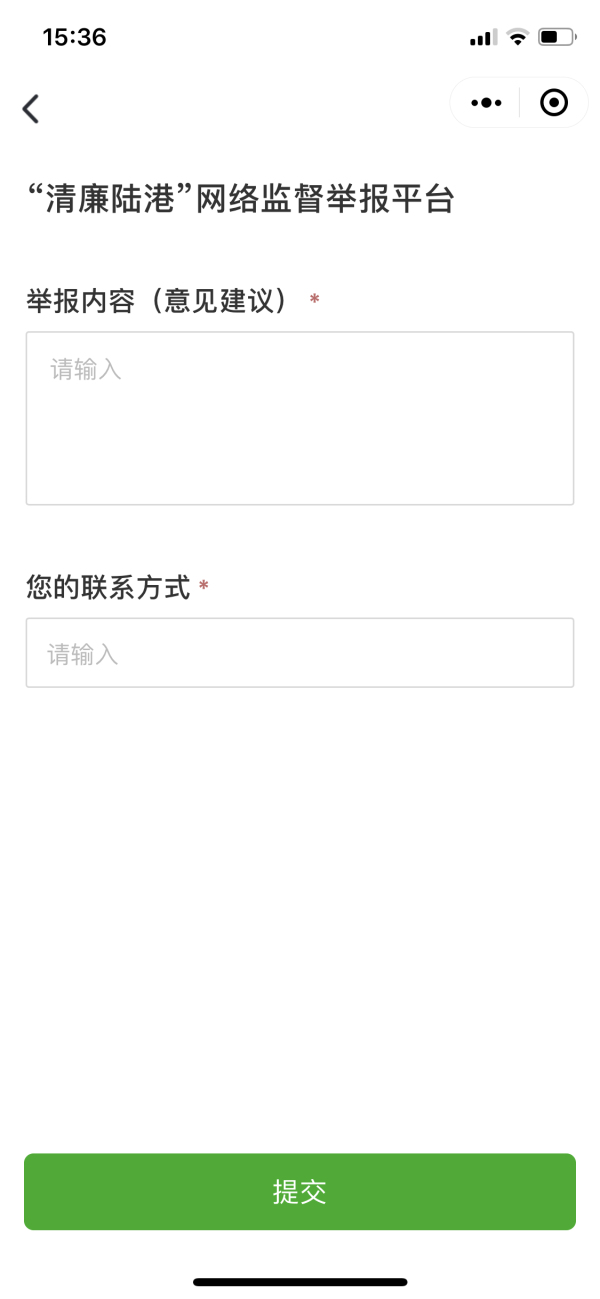Go back using the top-left arrow
This screenshot has width=600, height=1299.
31,108
